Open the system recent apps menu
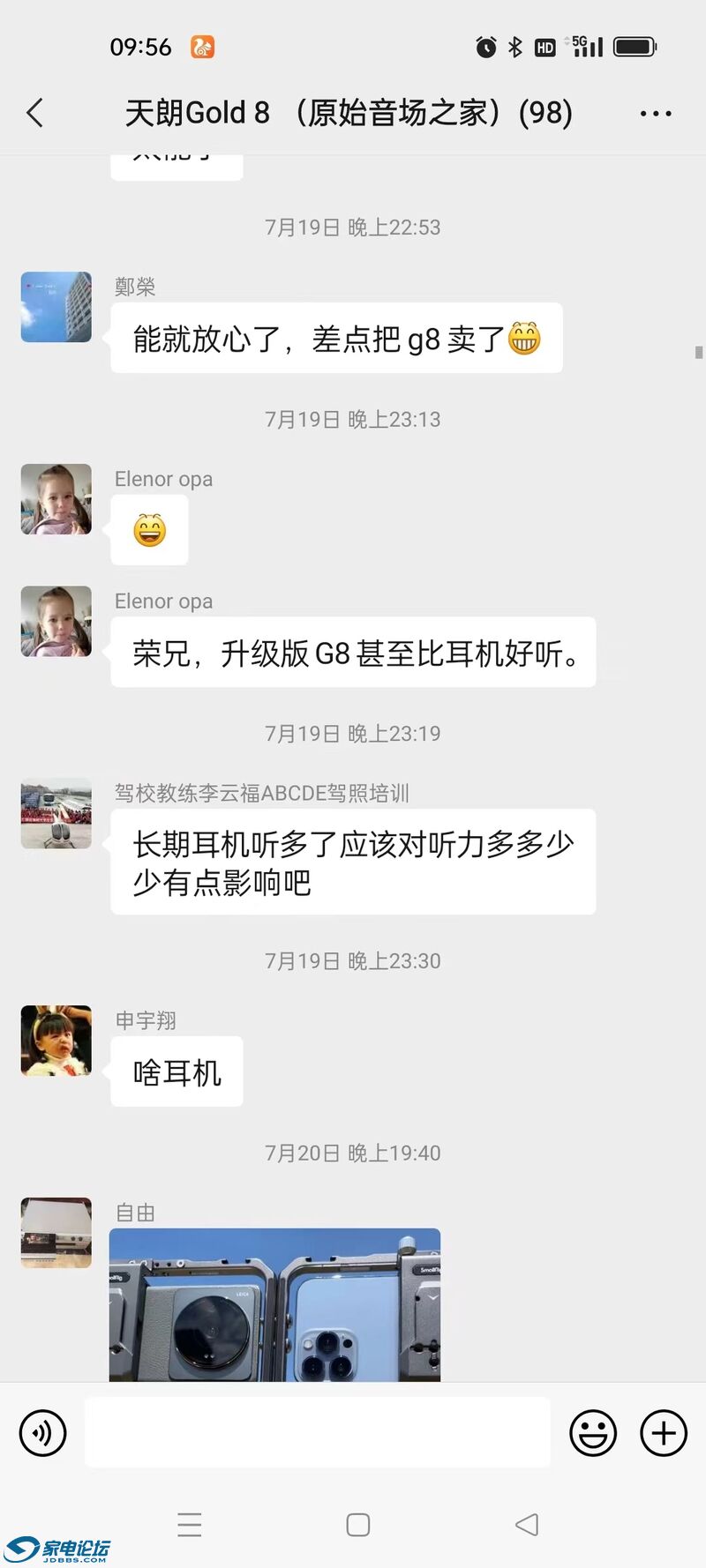This screenshot has width=706, height=1568. tap(190, 1525)
